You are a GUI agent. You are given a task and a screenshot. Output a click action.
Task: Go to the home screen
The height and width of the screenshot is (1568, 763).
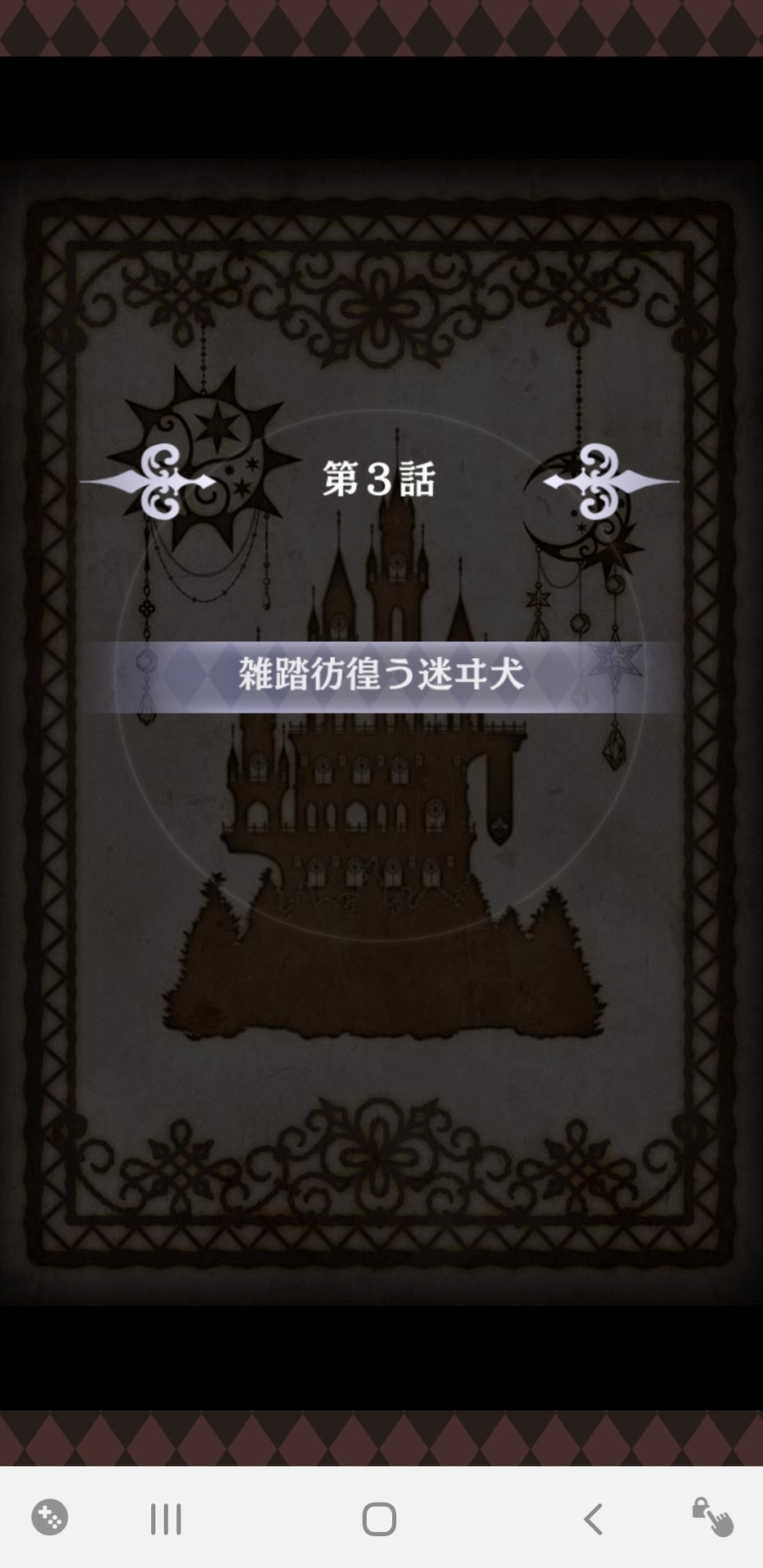[379, 1520]
